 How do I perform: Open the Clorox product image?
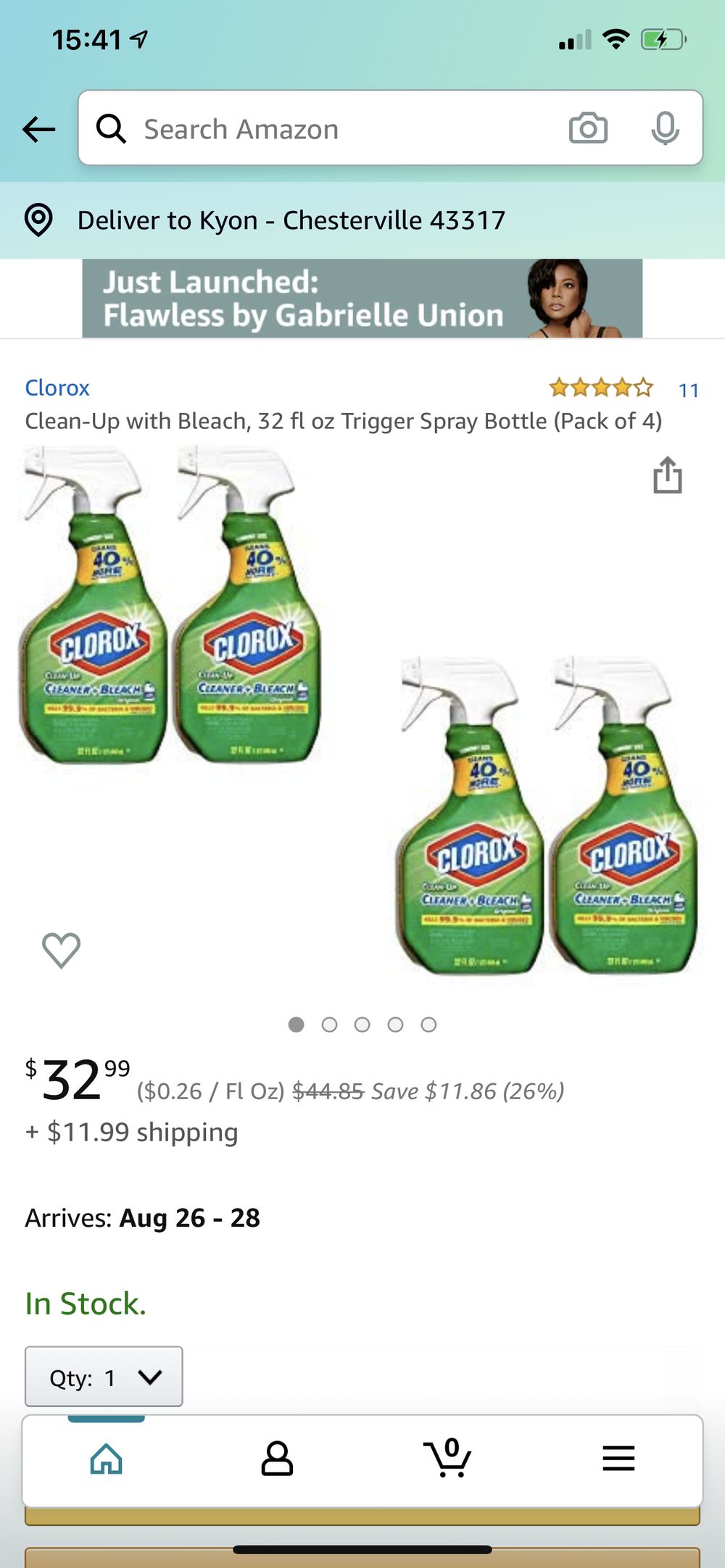pos(359,712)
